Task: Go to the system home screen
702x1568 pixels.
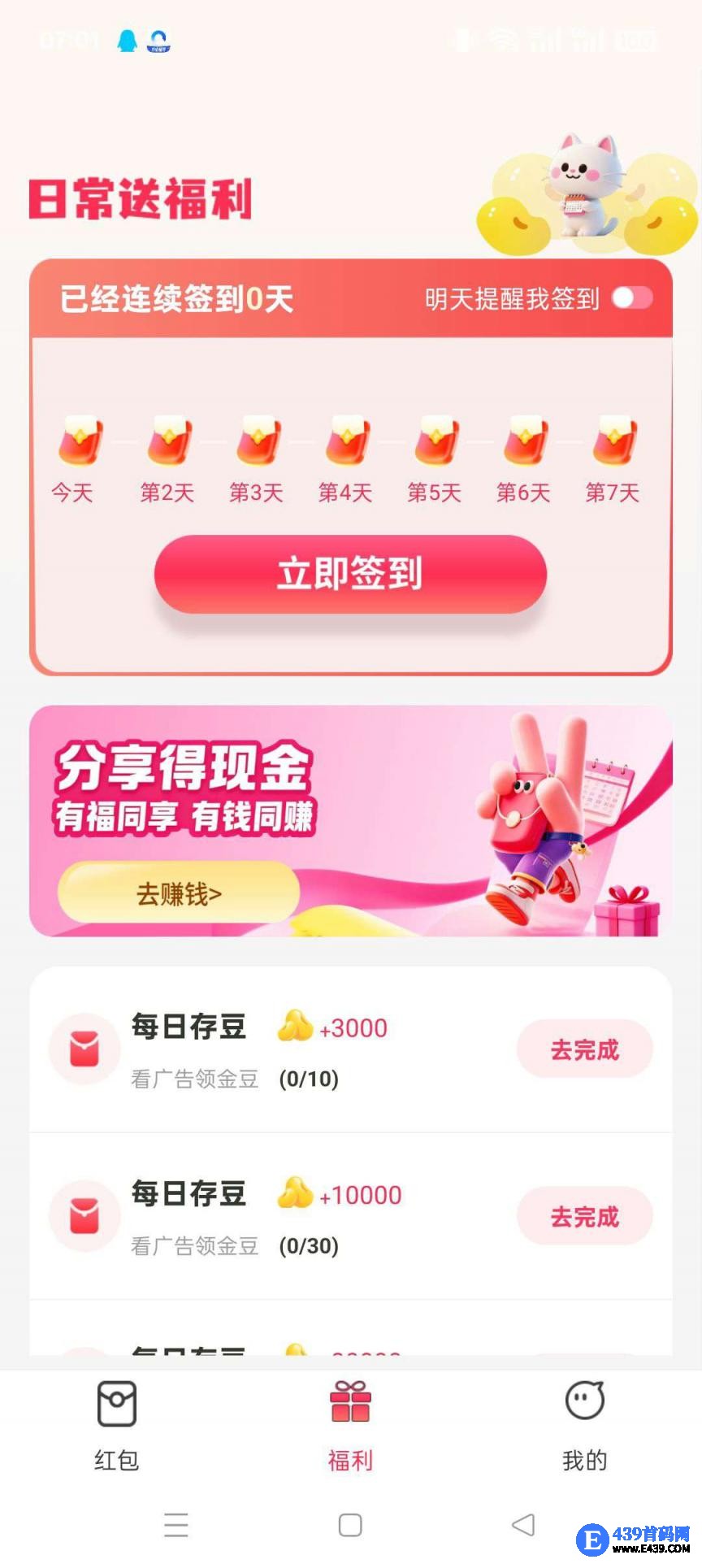Action: (x=350, y=1525)
